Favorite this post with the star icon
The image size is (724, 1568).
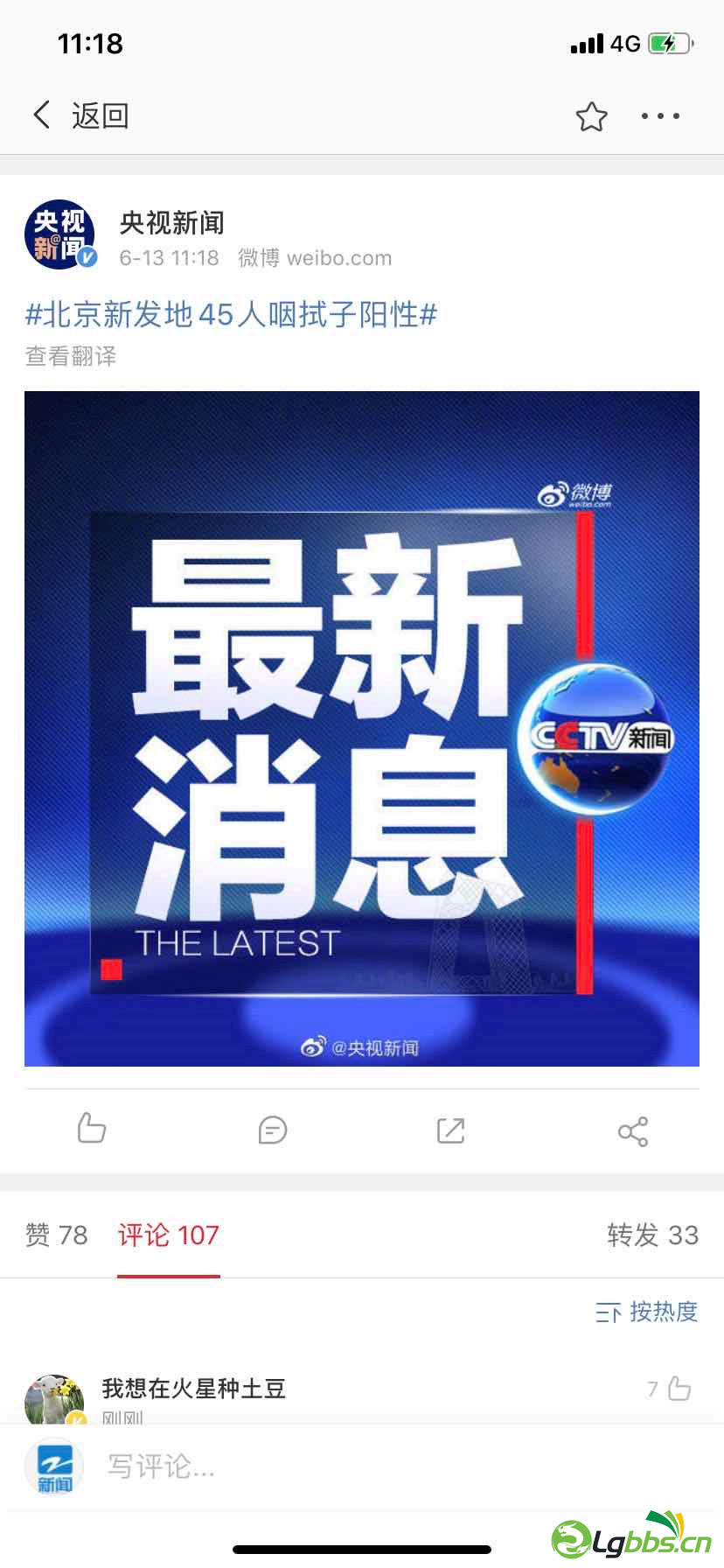pos(591,116)
